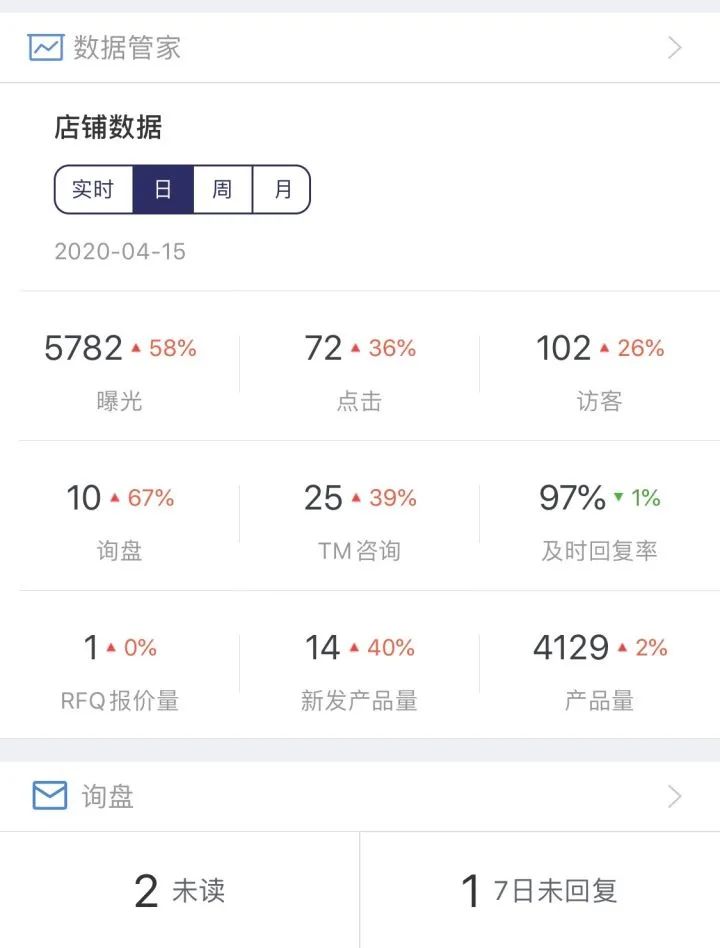Open 询盘 section via its chevron
The image size is (720, 948).
(x=676, y=795)
